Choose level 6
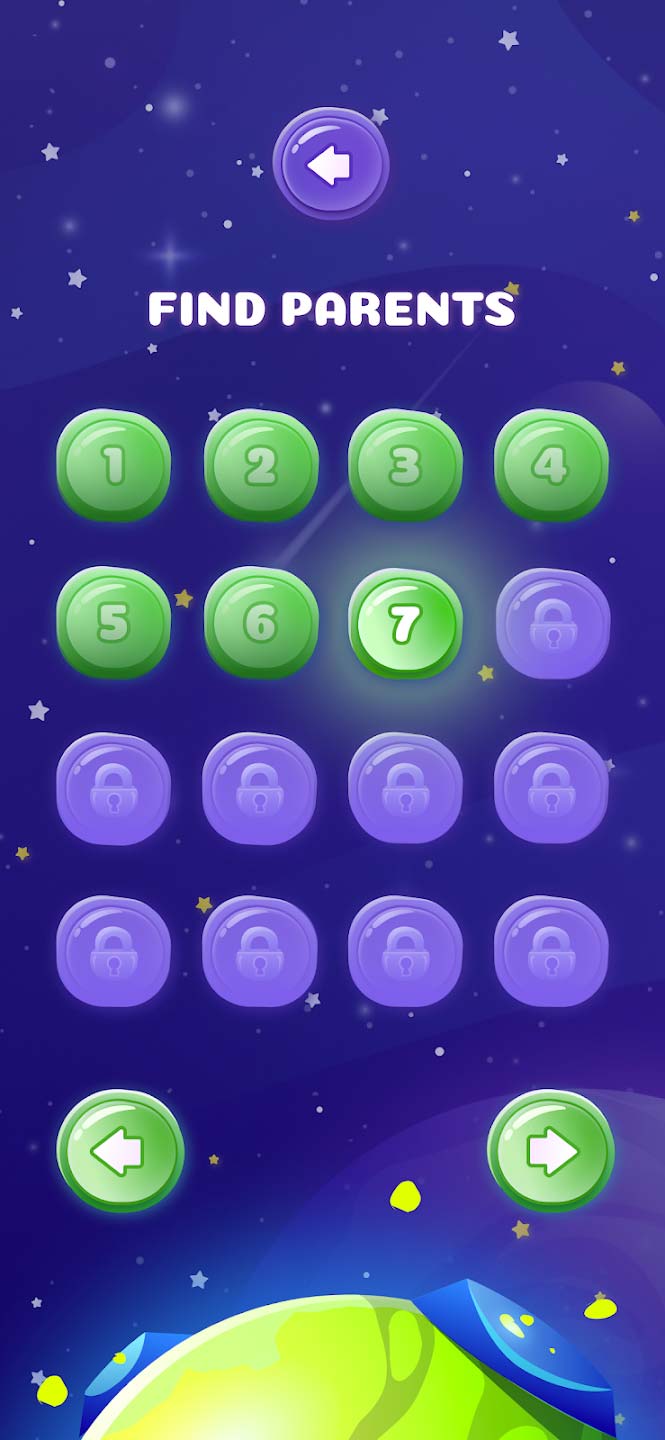This screenshot has width=665, height=1440. [260, 623]
